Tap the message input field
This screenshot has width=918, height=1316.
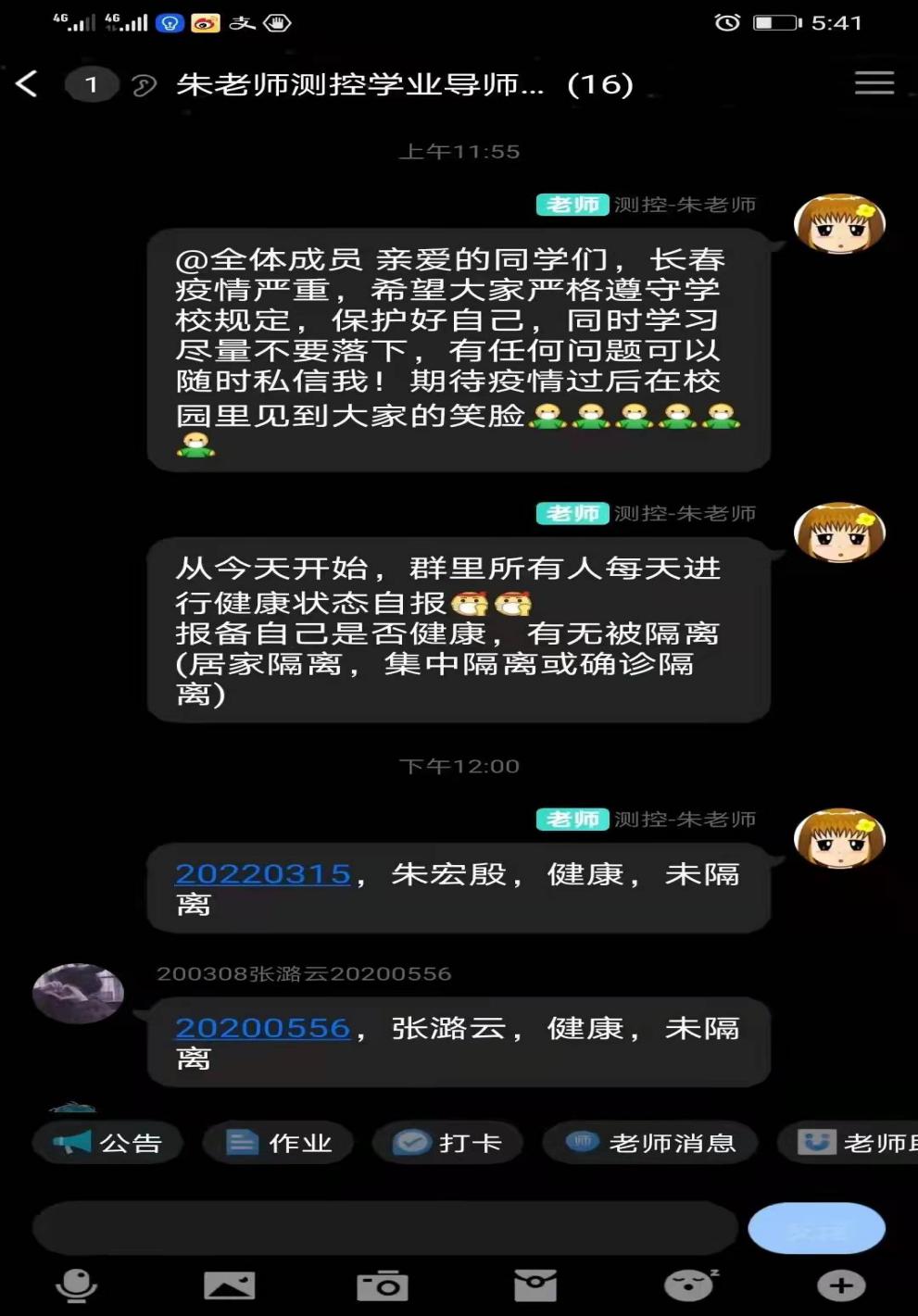pyautogui.click(x=384, y=1229)
